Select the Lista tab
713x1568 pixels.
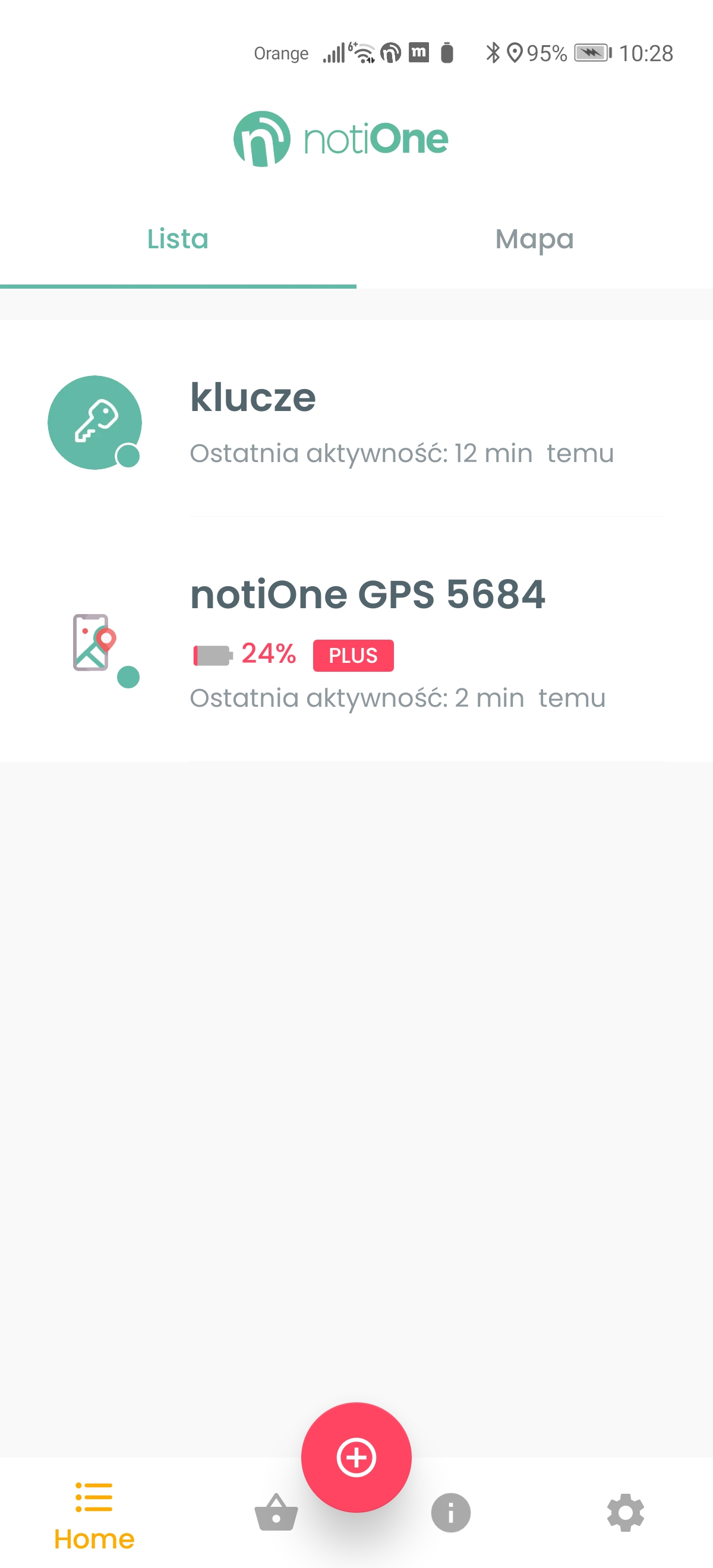(x=178, y=239)
